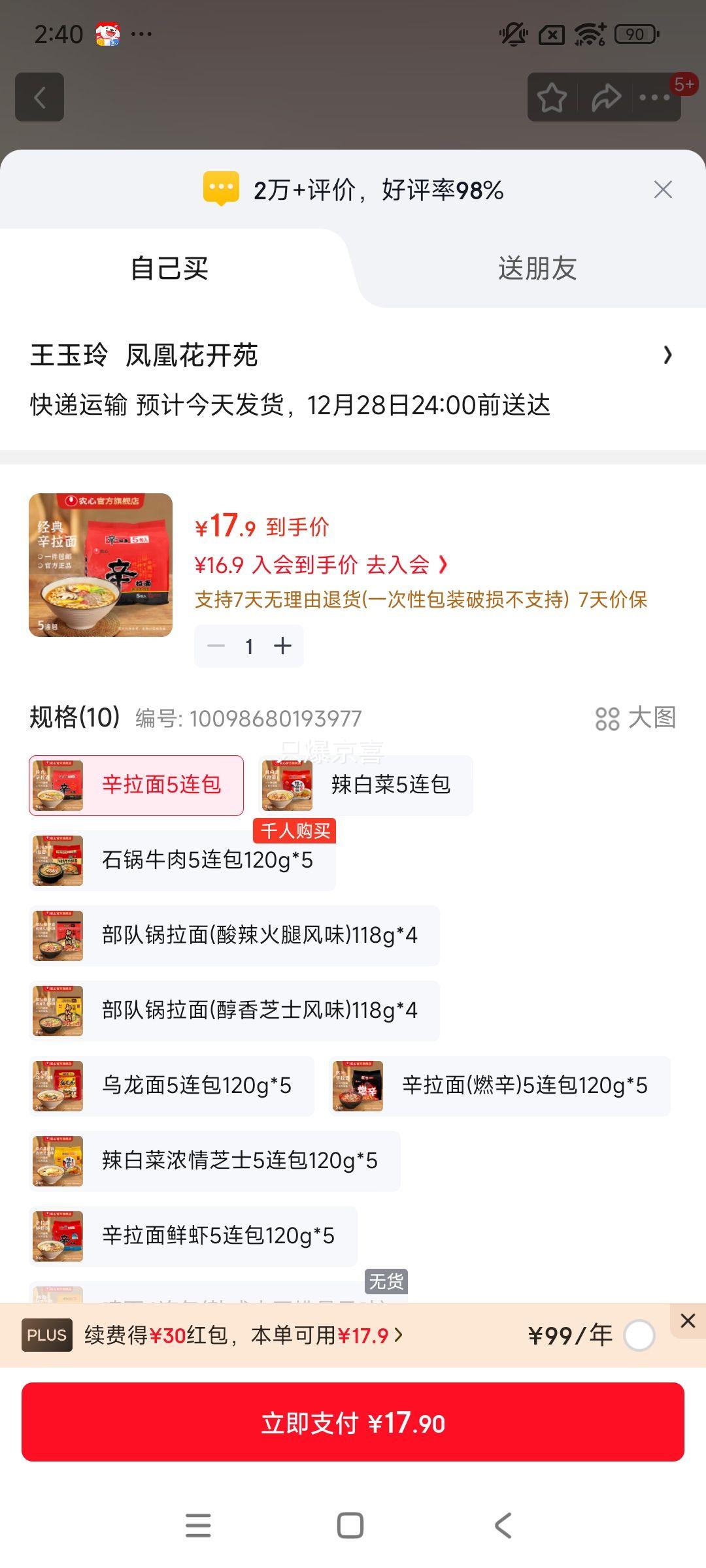706x1568 pixels.
Task: Expand the delivery address via its chevron
Action: click(x=667, y=355)
